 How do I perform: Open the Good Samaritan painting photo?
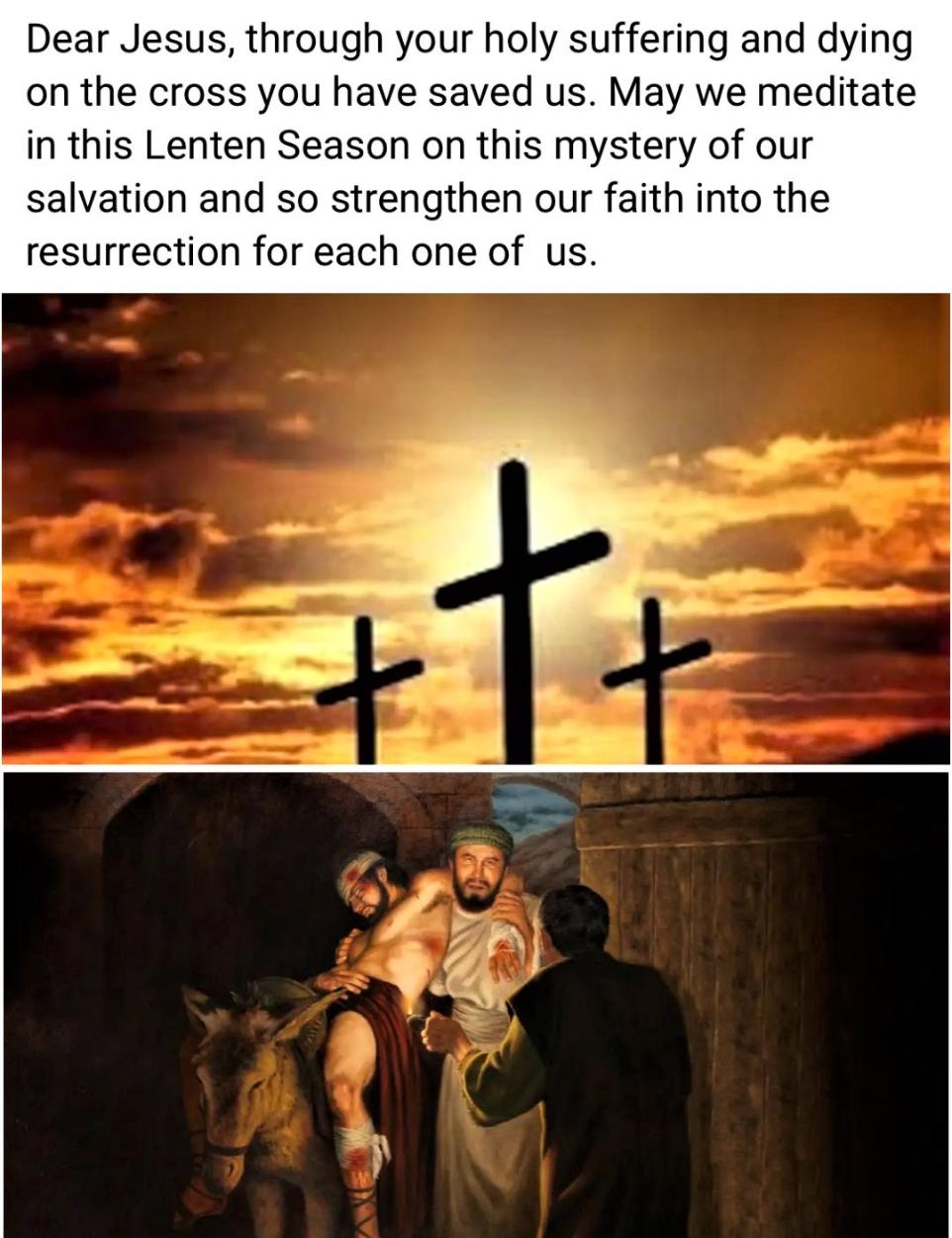click(x=475, y=1001)
